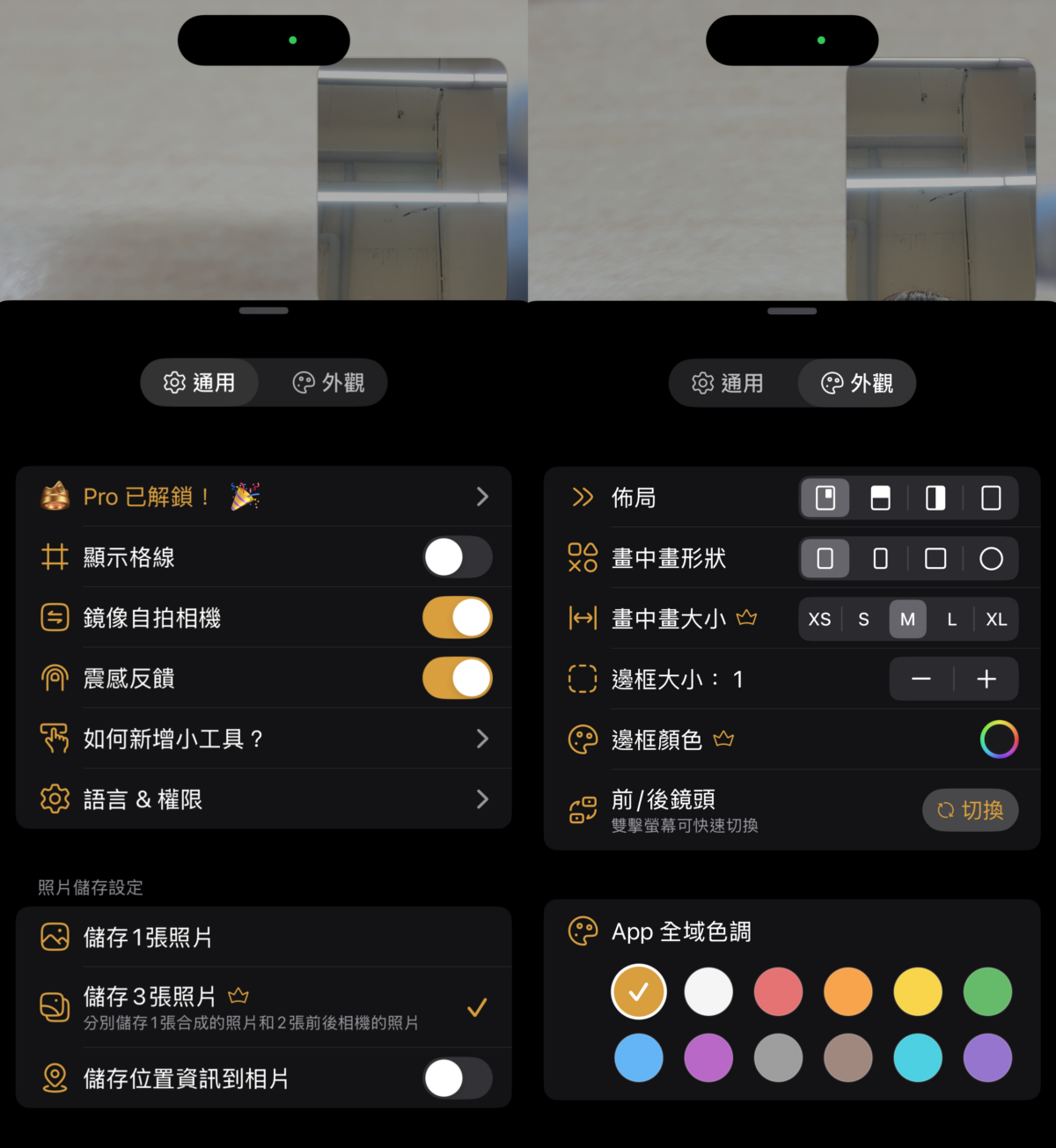The width and height of the screenshot is (1056, 1148).
Task: Tap the 切換 camera button
Action: [970, 810]
